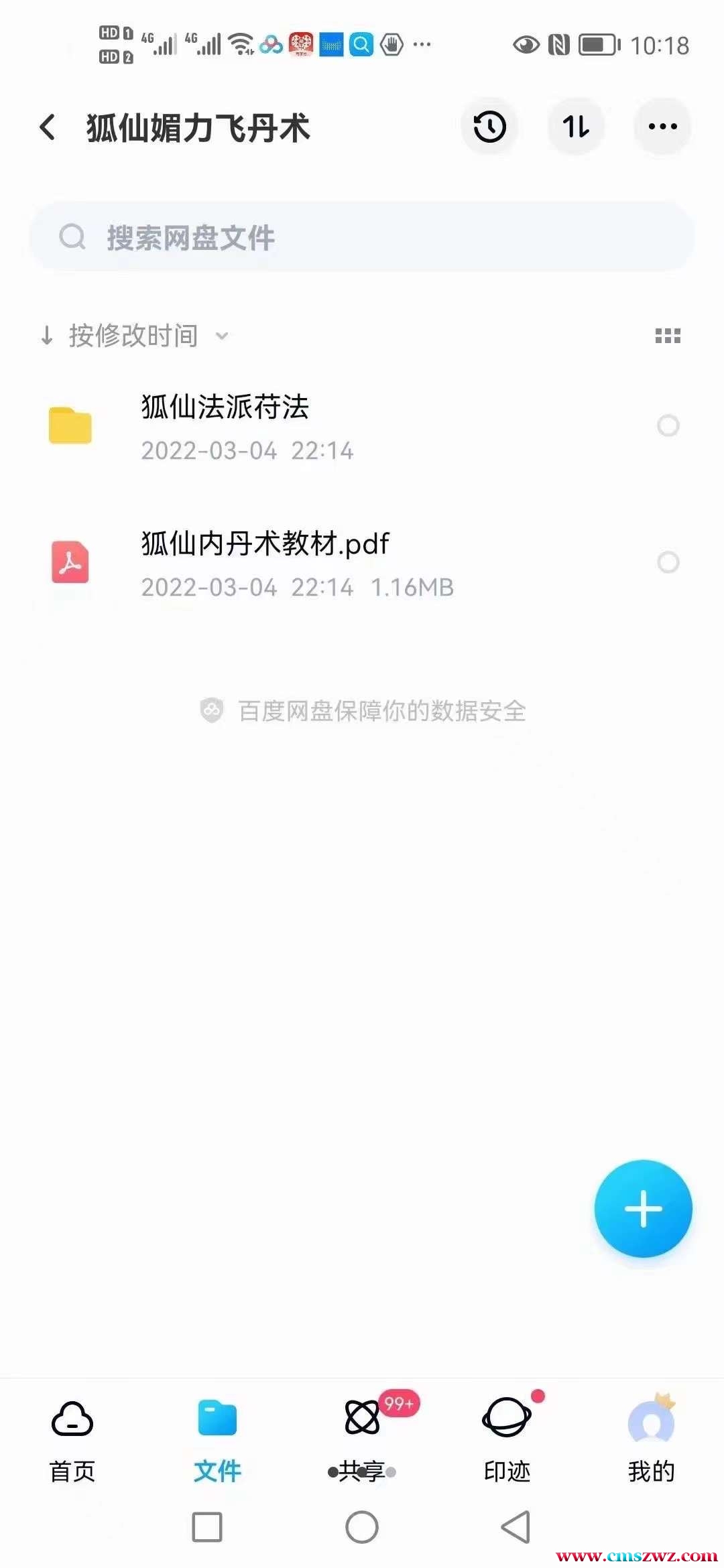Open 狐仙内丹术教材.pdf file

click(x=265, y=563)
